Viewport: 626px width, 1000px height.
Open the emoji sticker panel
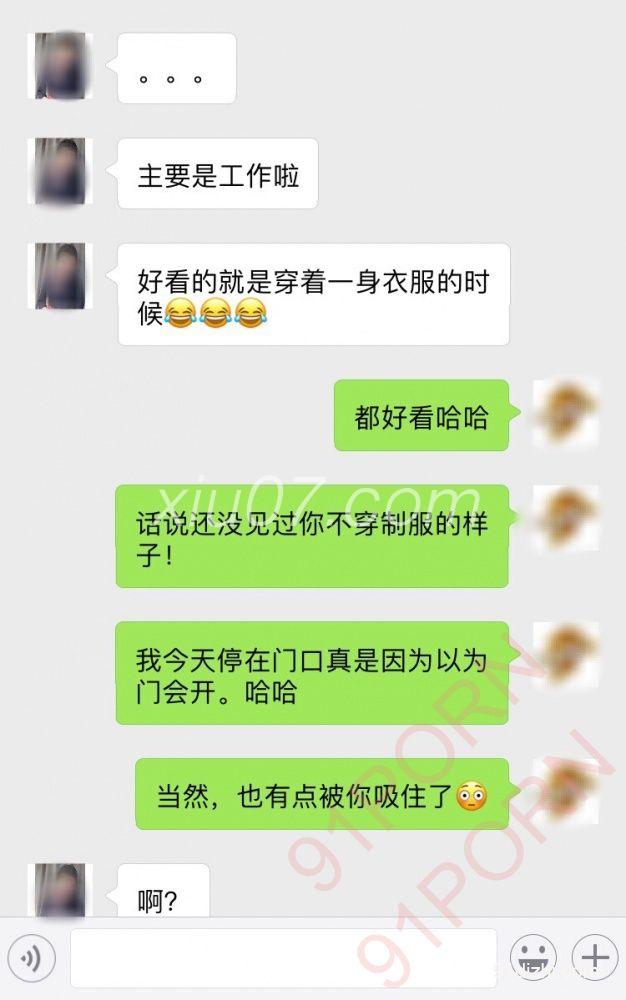tap(533, 959)
